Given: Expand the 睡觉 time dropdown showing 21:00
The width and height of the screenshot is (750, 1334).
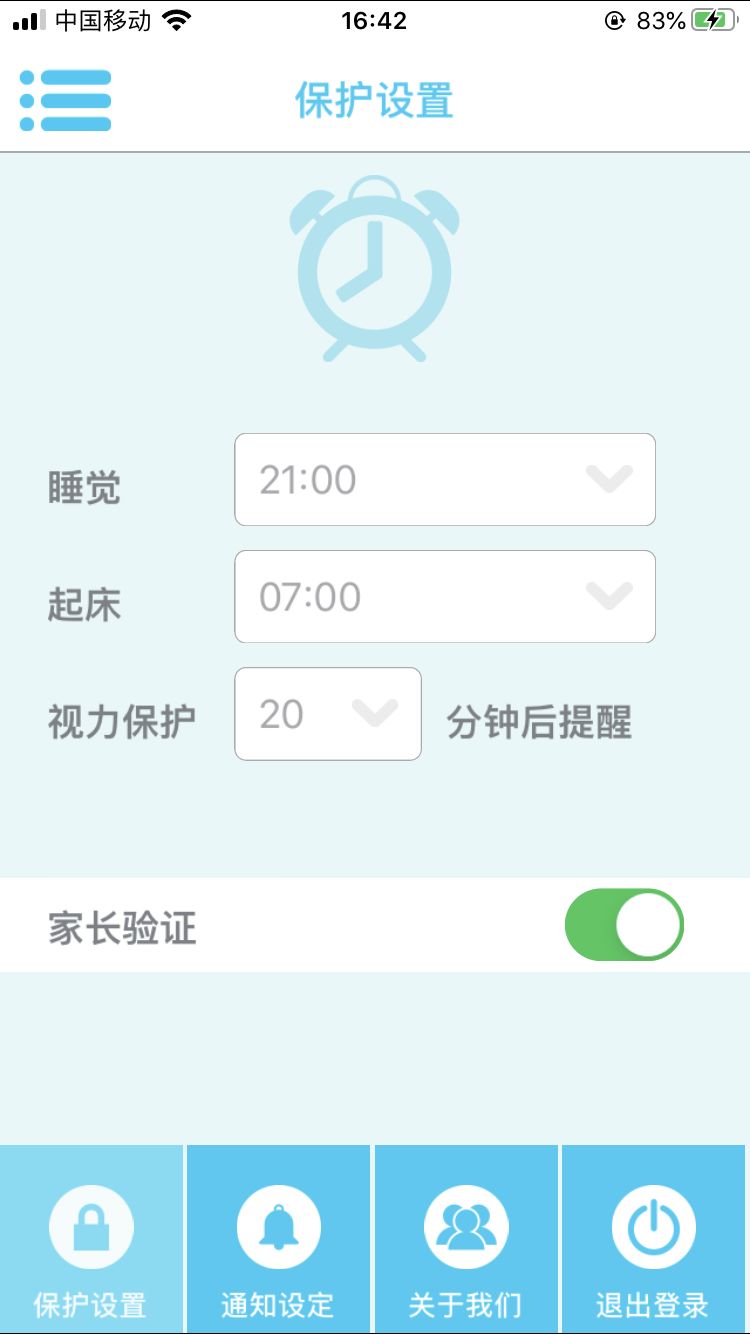Looking at the screenshot, I should [445, 480].
